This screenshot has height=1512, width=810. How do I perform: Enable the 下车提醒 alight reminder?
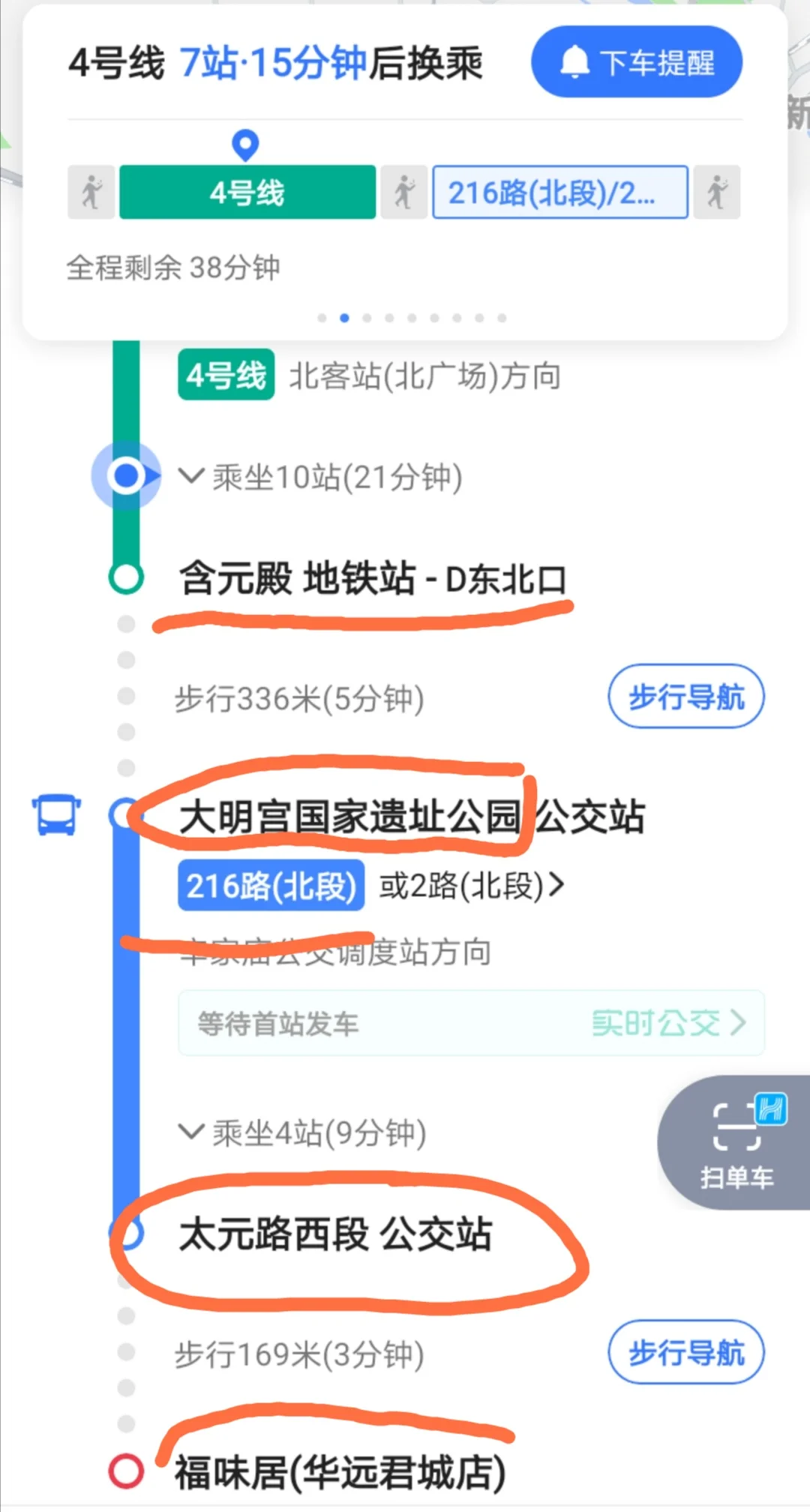[636, 63]
